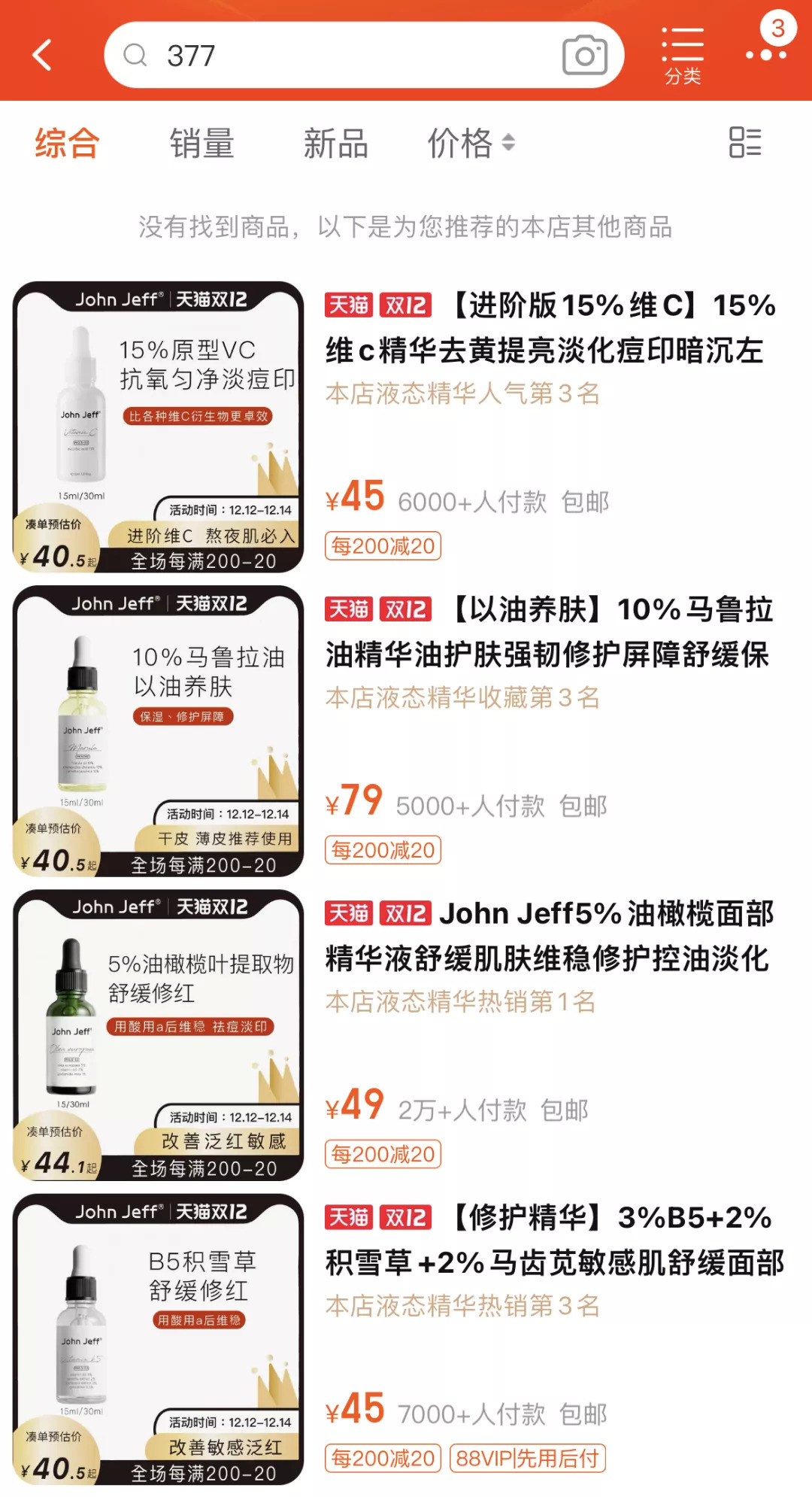
Task: Open camera image search
Action: tap(585, 55)
